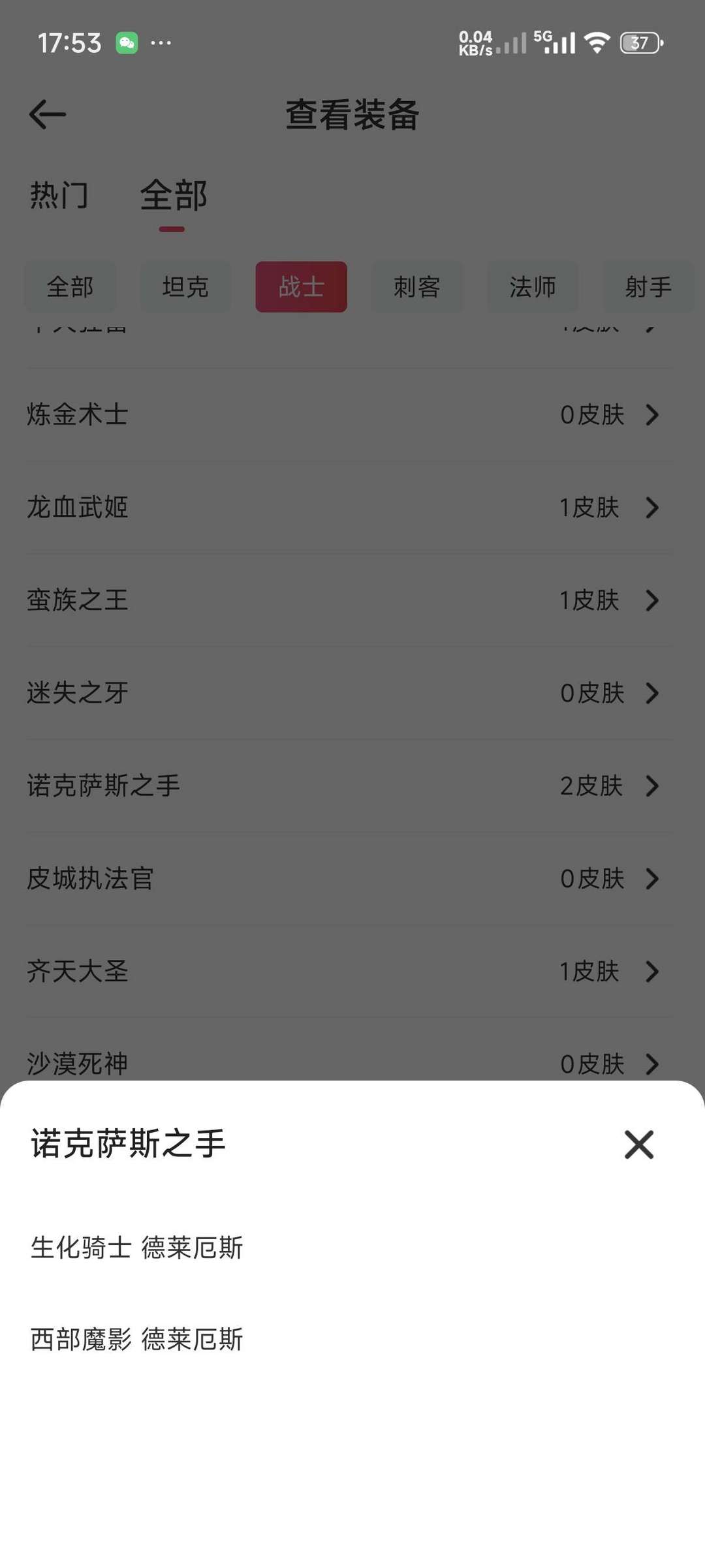Close the 诺克萨斯之手 skin sheet
The image size is (705, 1568).
click(x=638, y=1145)
